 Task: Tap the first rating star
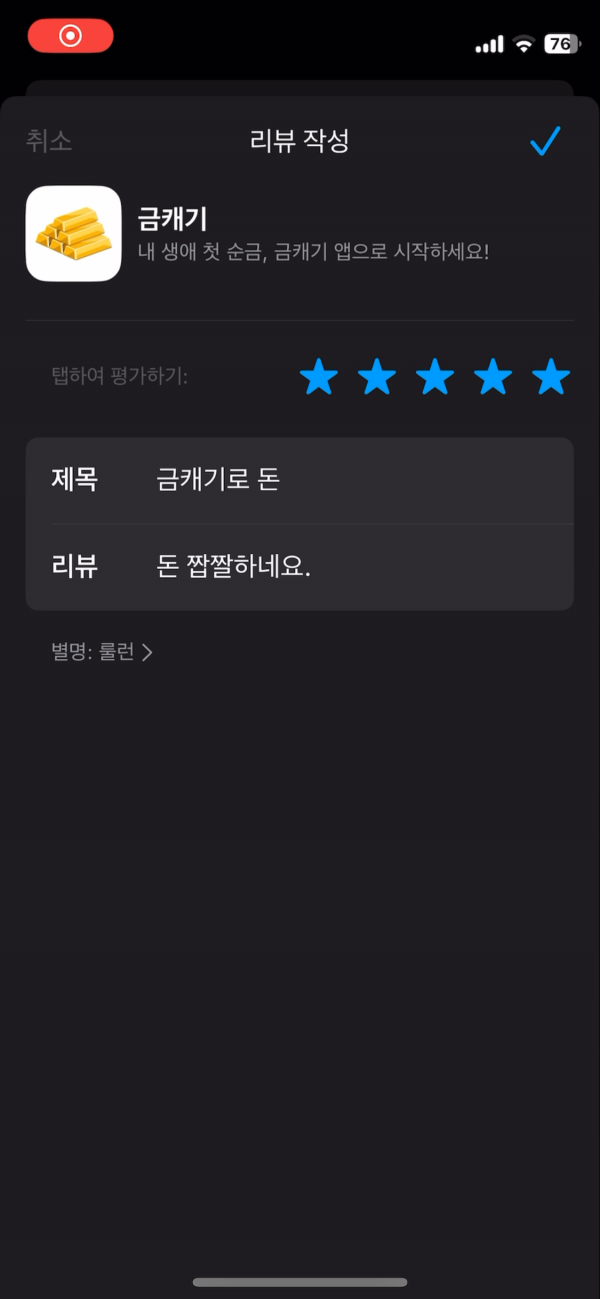(319, 377)
